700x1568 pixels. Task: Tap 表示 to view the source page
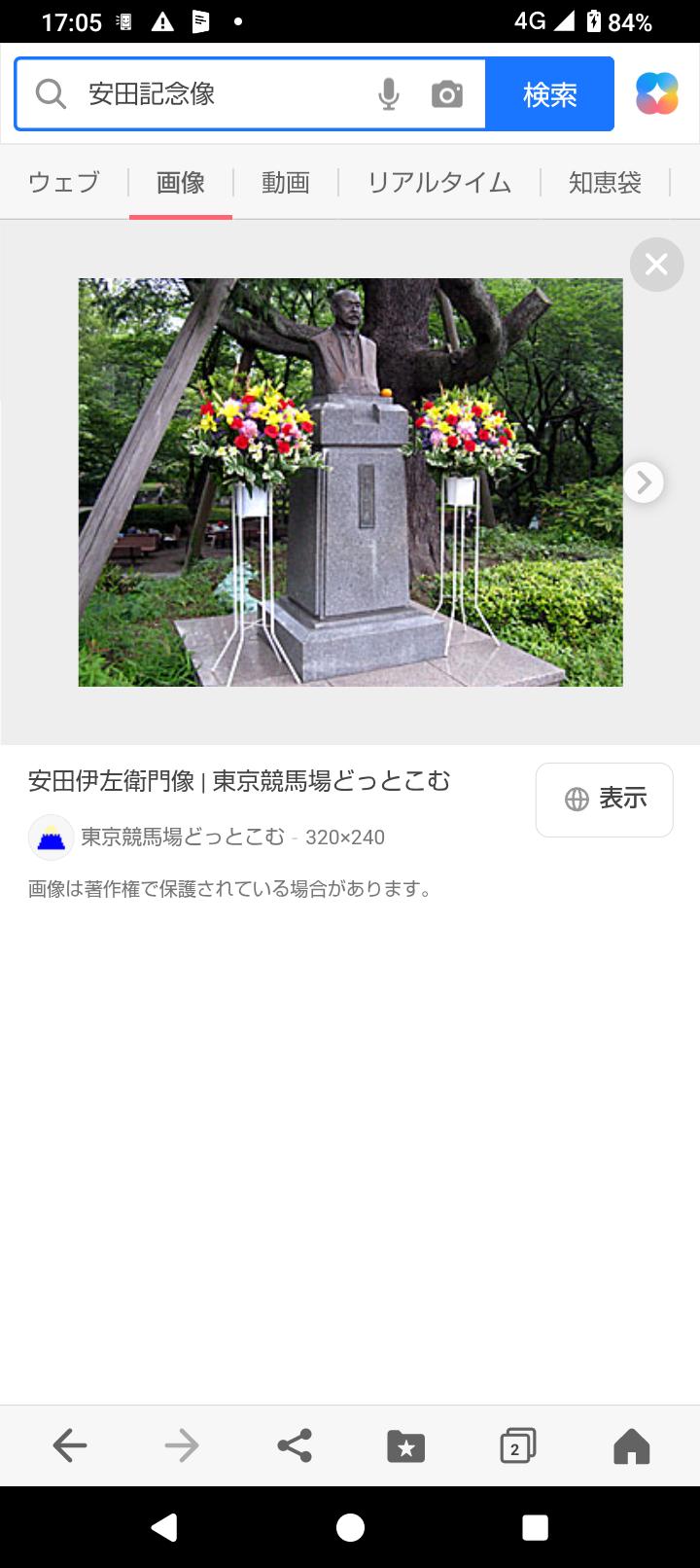tap(604, 800)
